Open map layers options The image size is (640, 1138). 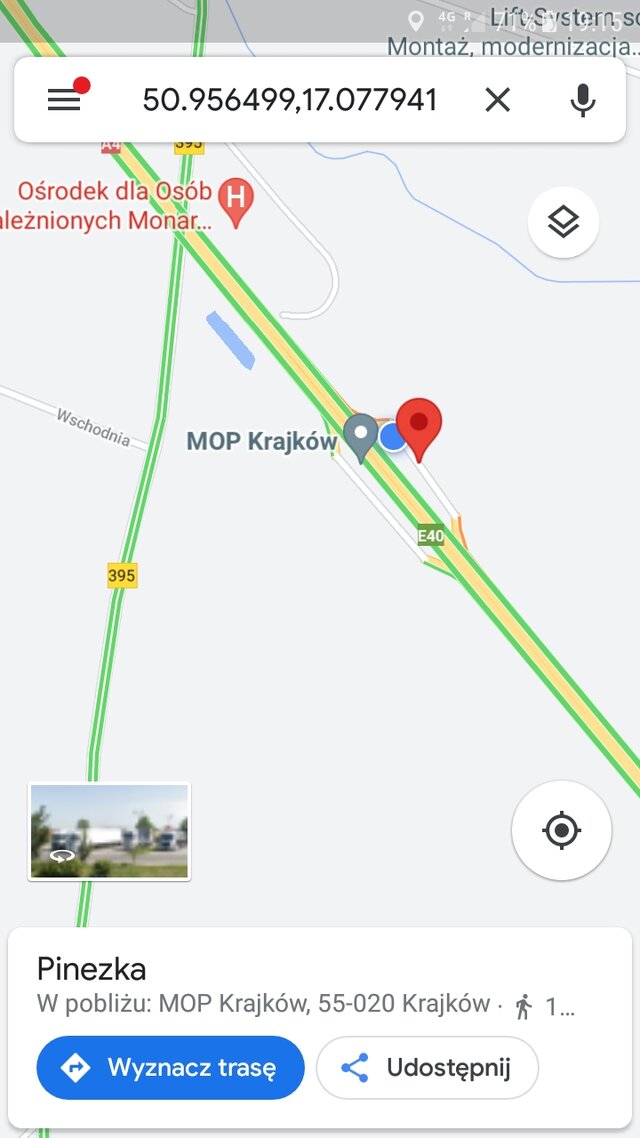pos(563,222)
